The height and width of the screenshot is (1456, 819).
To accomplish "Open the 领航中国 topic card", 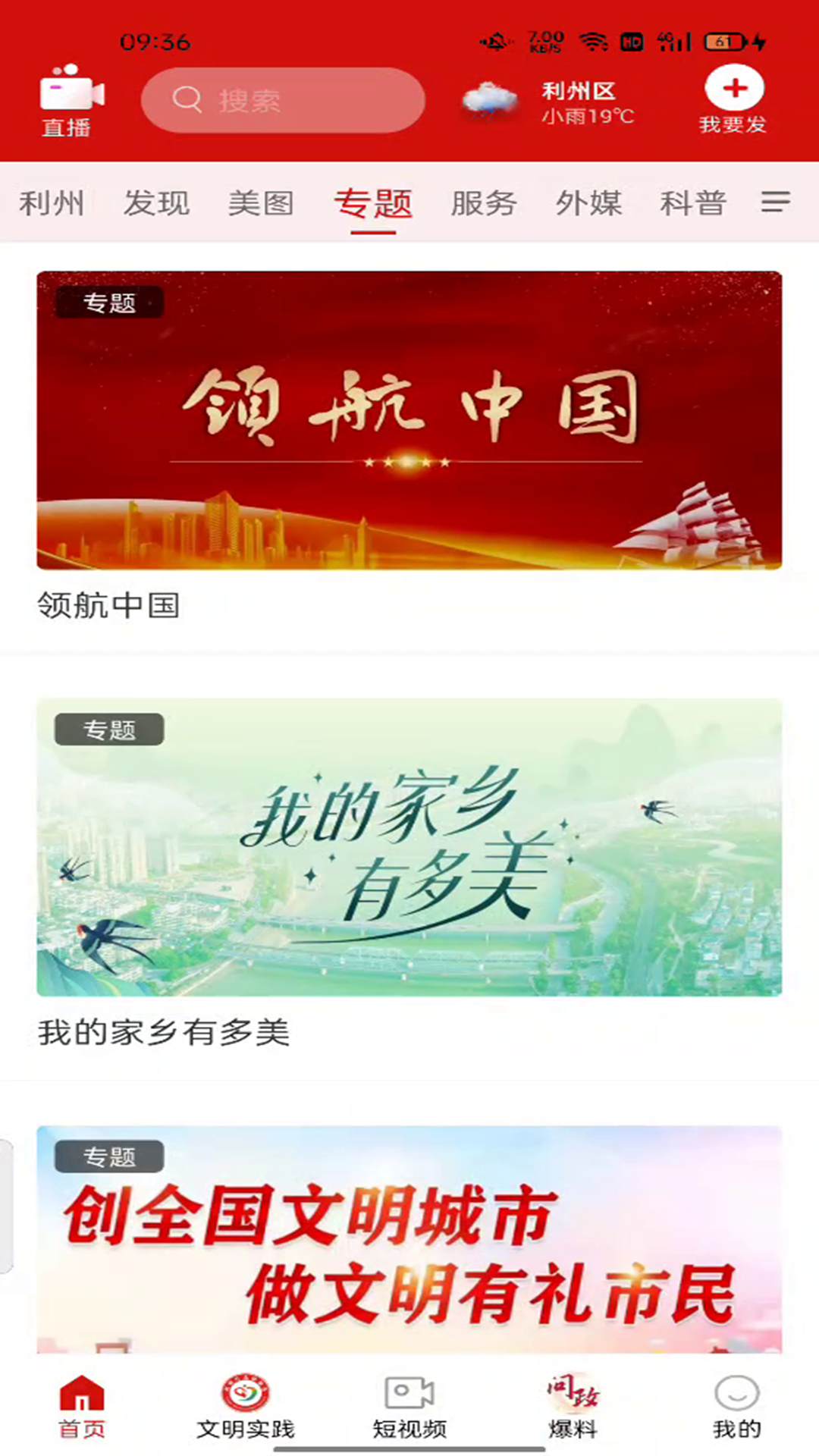I will [x=409, y=421].
